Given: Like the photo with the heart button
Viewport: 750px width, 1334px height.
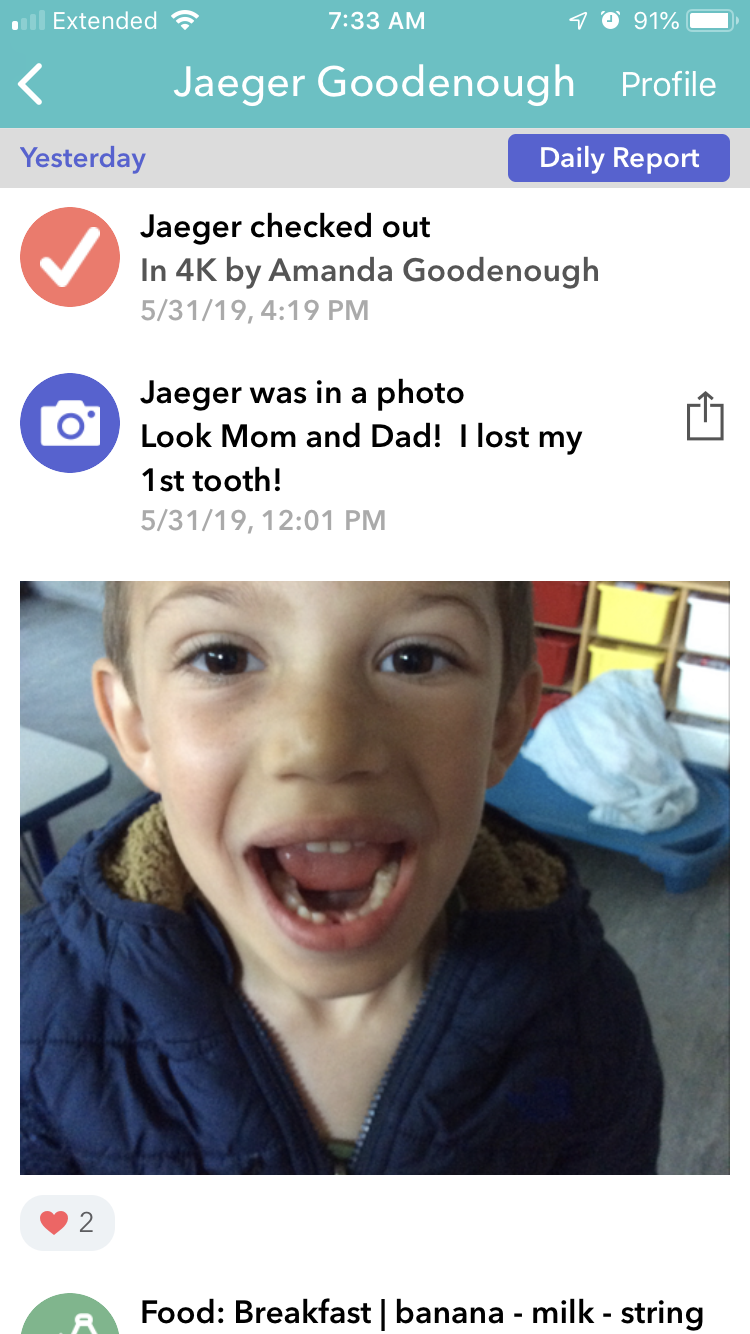Looking at the screenshot, I should [x=67, y=1222].
